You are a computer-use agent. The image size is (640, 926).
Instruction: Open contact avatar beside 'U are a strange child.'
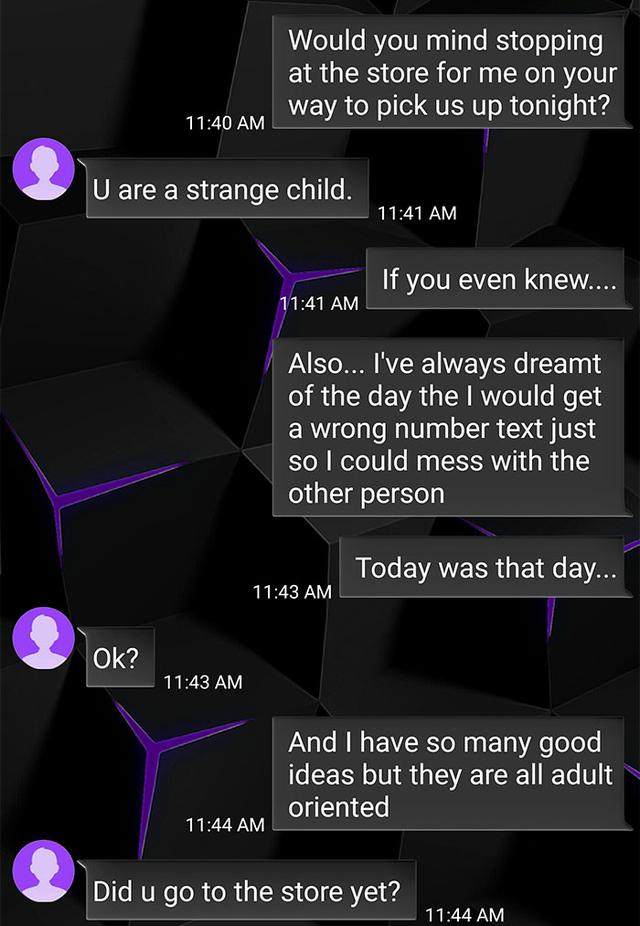click(43, 169)
